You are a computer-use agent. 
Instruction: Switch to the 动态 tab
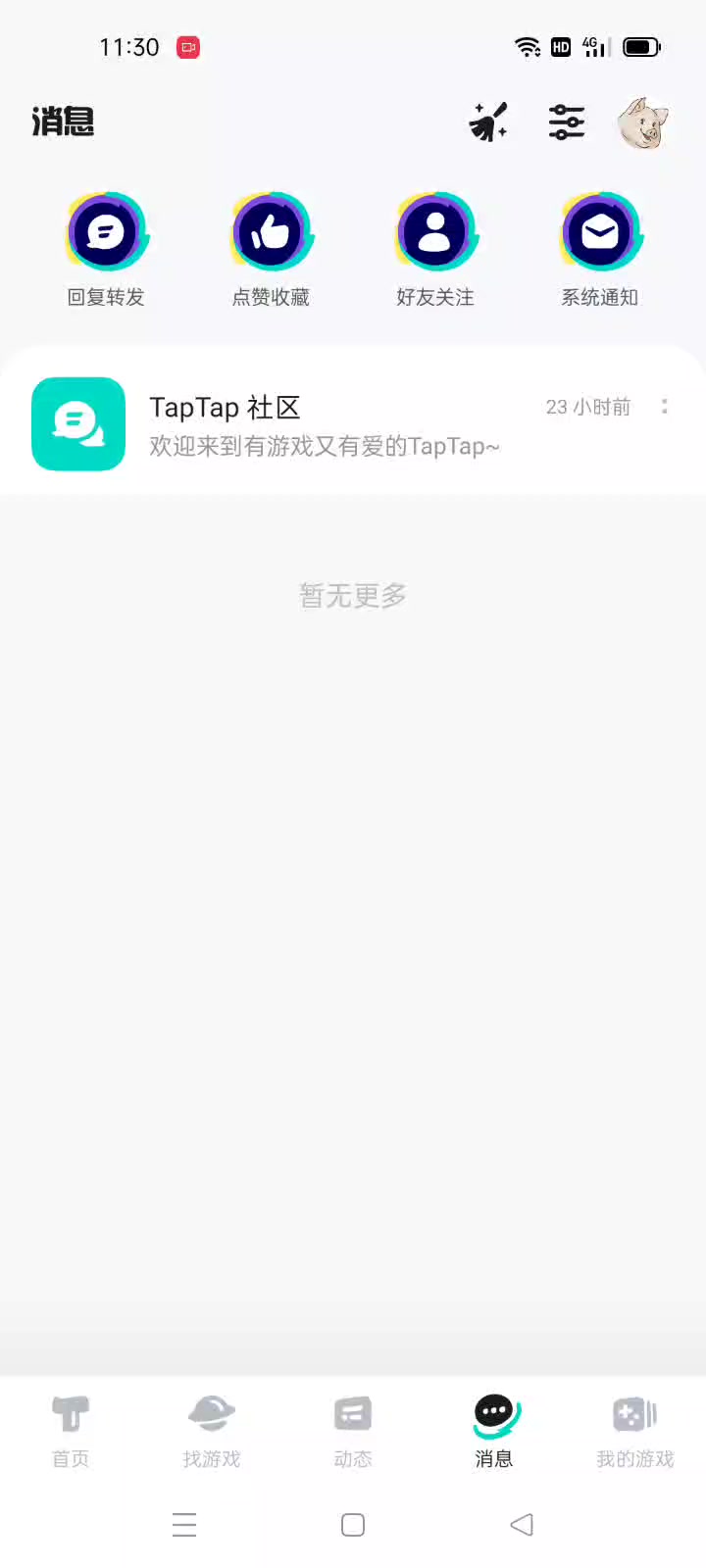[x=353, y=1431]
